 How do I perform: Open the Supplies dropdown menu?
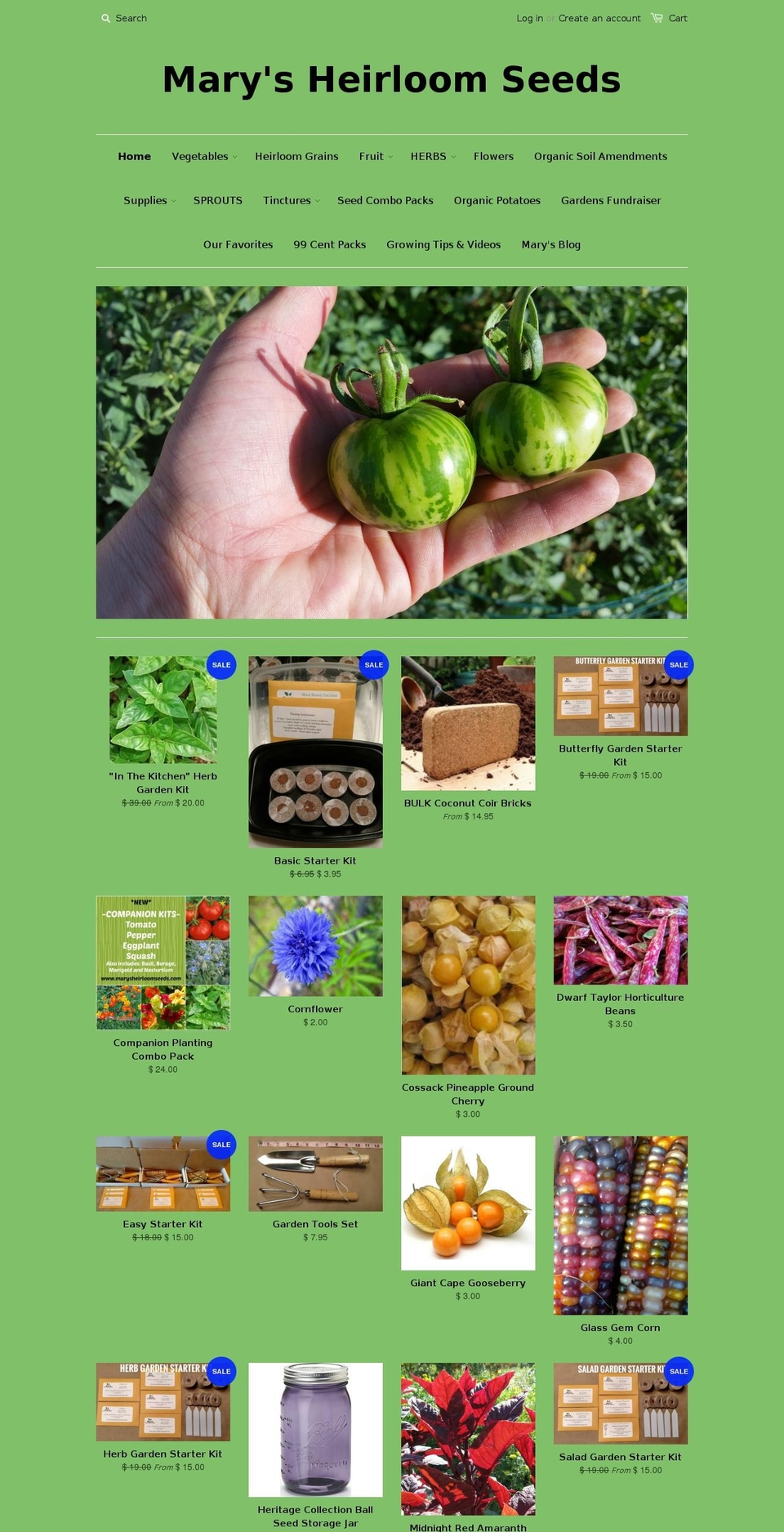tap(148, 200)
